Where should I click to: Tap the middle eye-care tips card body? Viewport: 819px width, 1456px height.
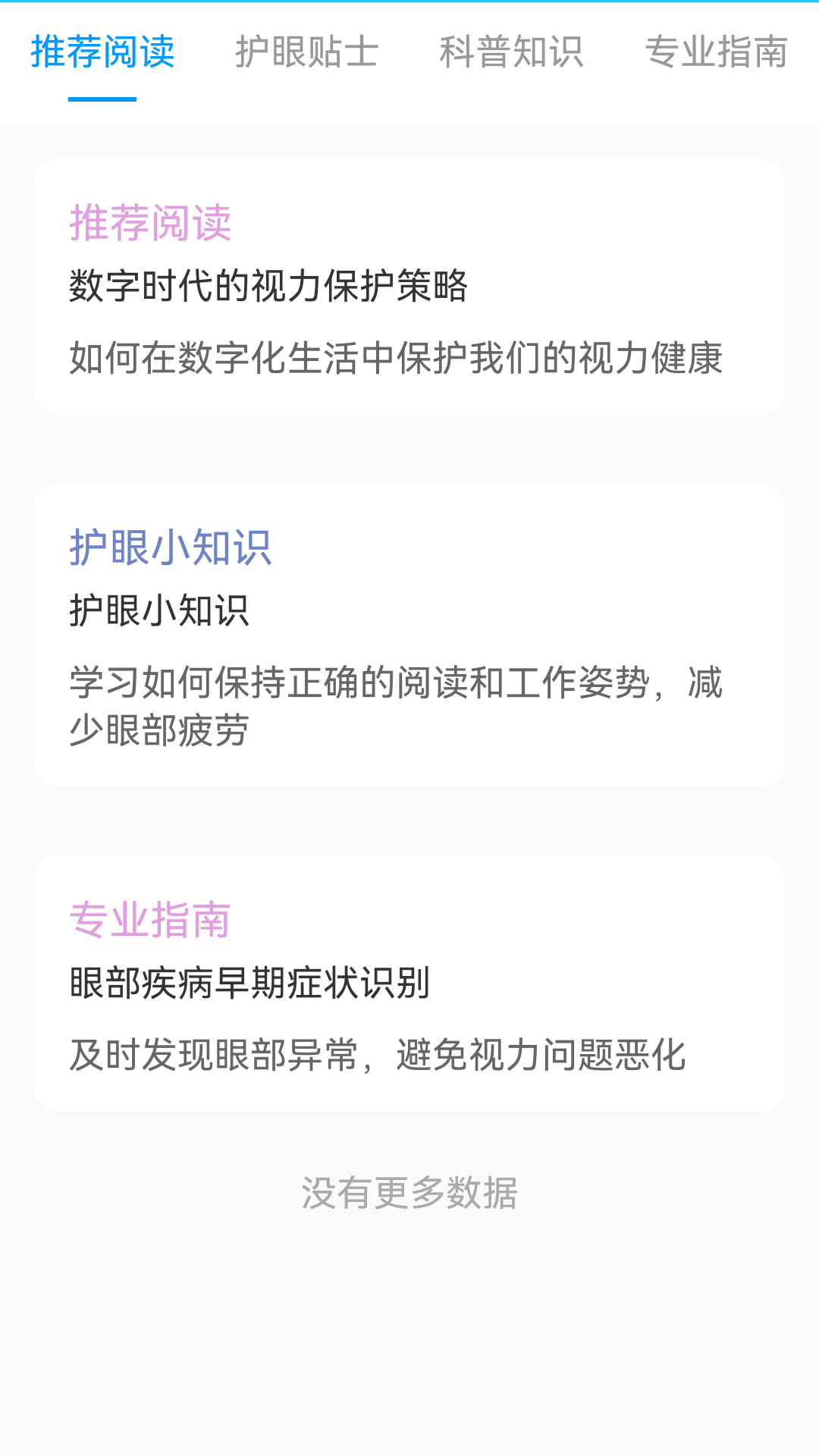click(x=409, y=637)
